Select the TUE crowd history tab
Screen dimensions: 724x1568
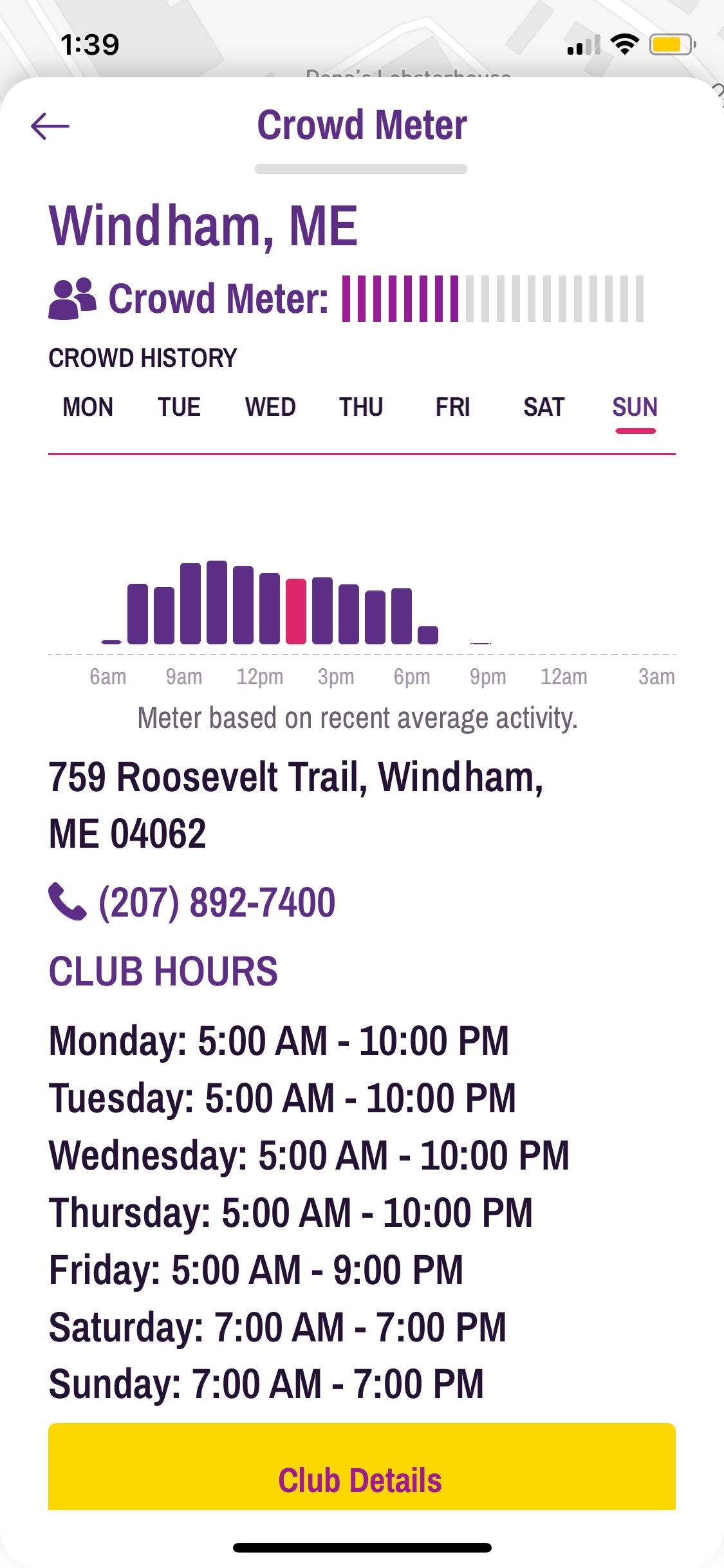click(x=179, y=407)
